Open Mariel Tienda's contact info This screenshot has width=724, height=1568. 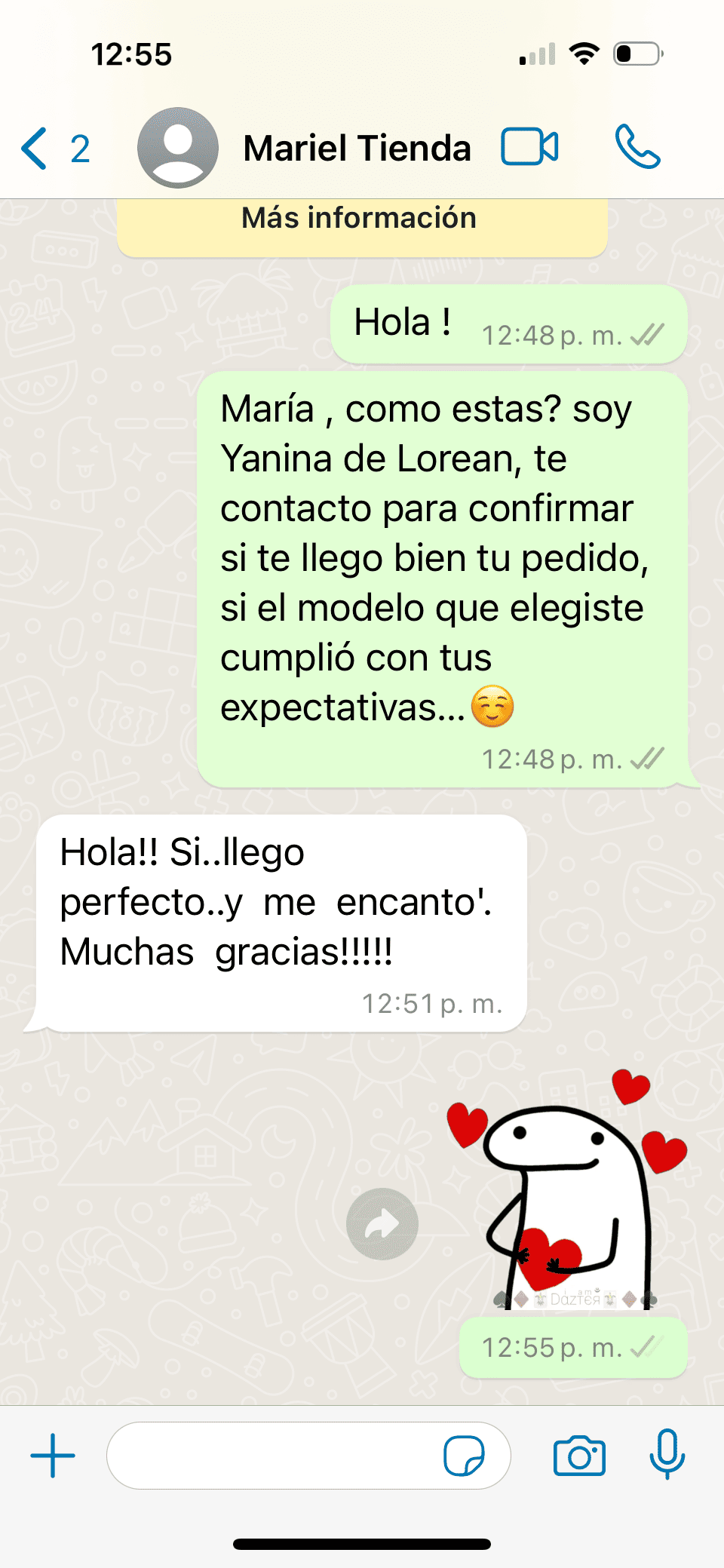[357, 148]
